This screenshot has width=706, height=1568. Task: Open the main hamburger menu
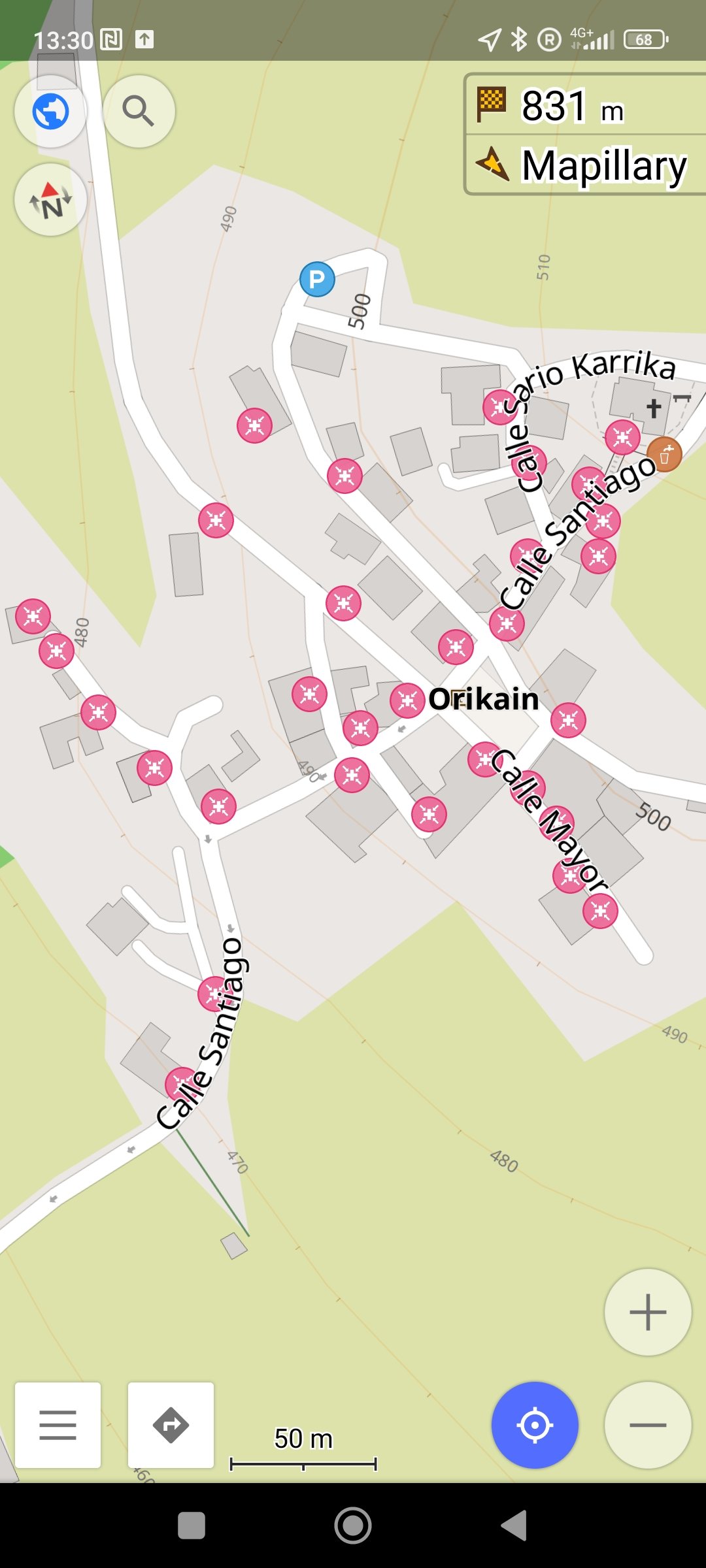coord(58,1425)
